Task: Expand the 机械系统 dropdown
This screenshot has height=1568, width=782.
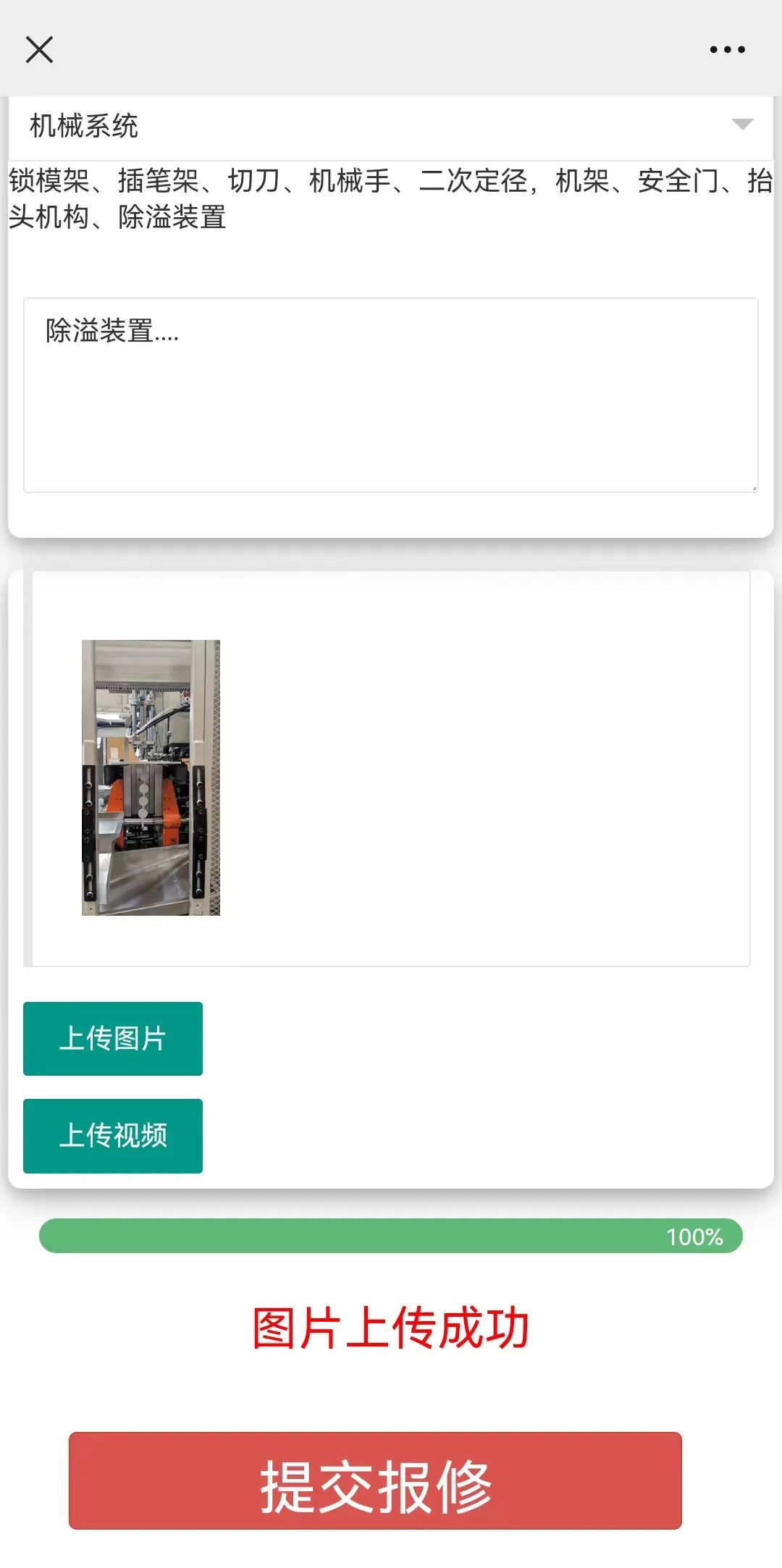Action: pos(391,126)
